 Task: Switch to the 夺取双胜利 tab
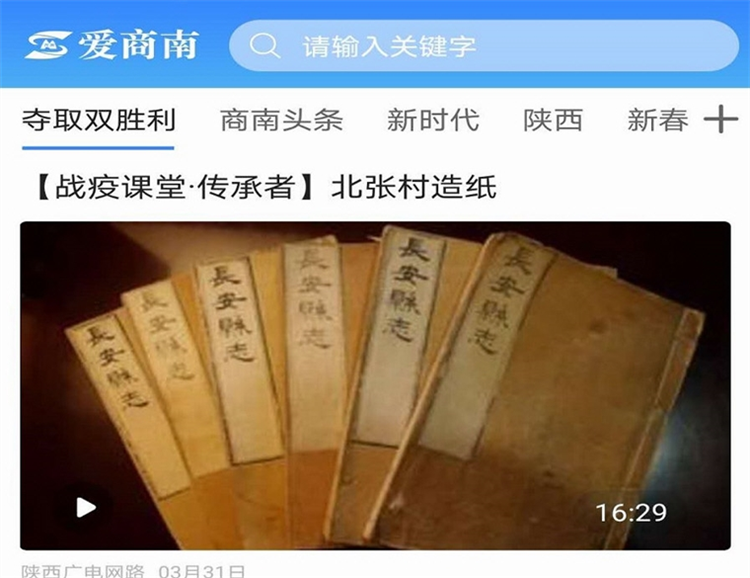99,121
